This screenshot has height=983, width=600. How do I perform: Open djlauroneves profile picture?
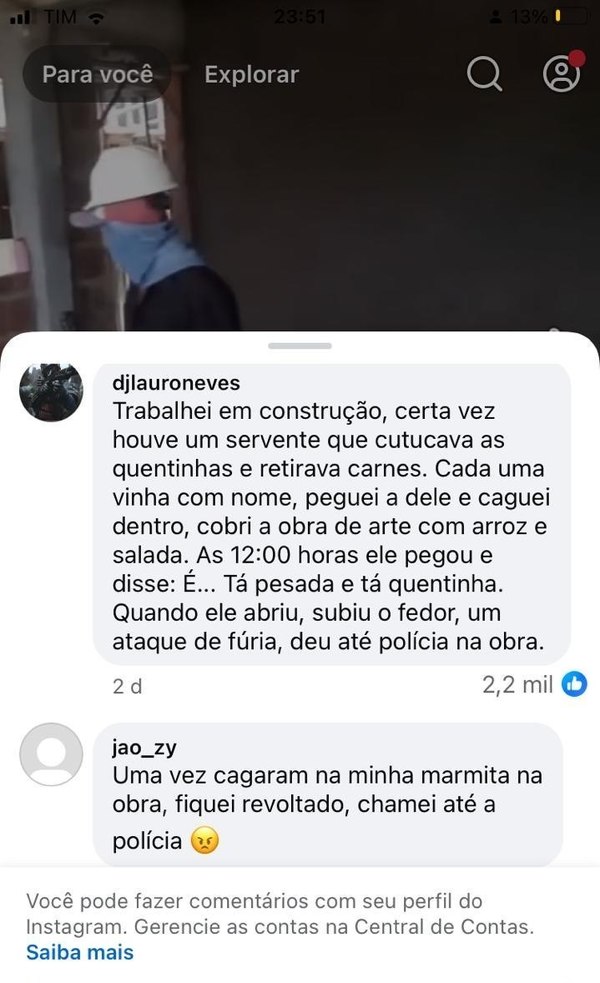tap(51, 391)
